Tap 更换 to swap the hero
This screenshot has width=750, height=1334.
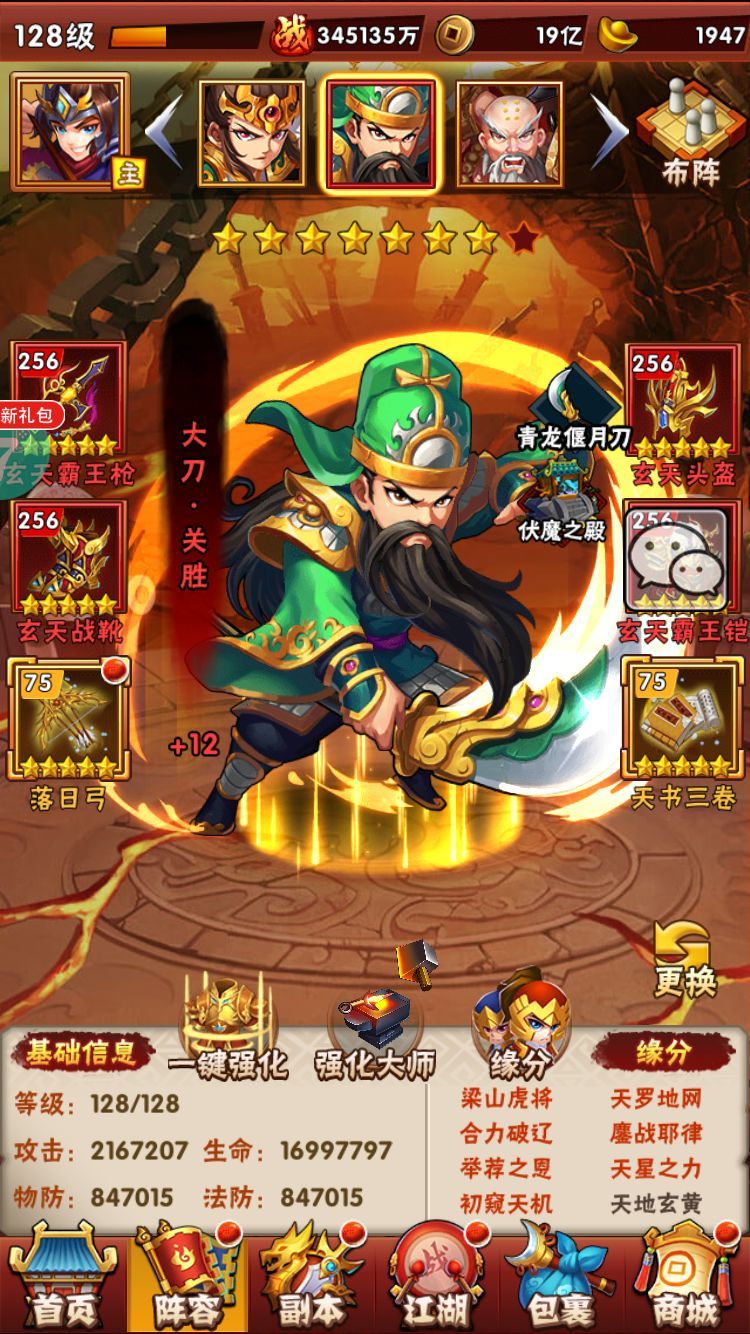pos(685,960)
